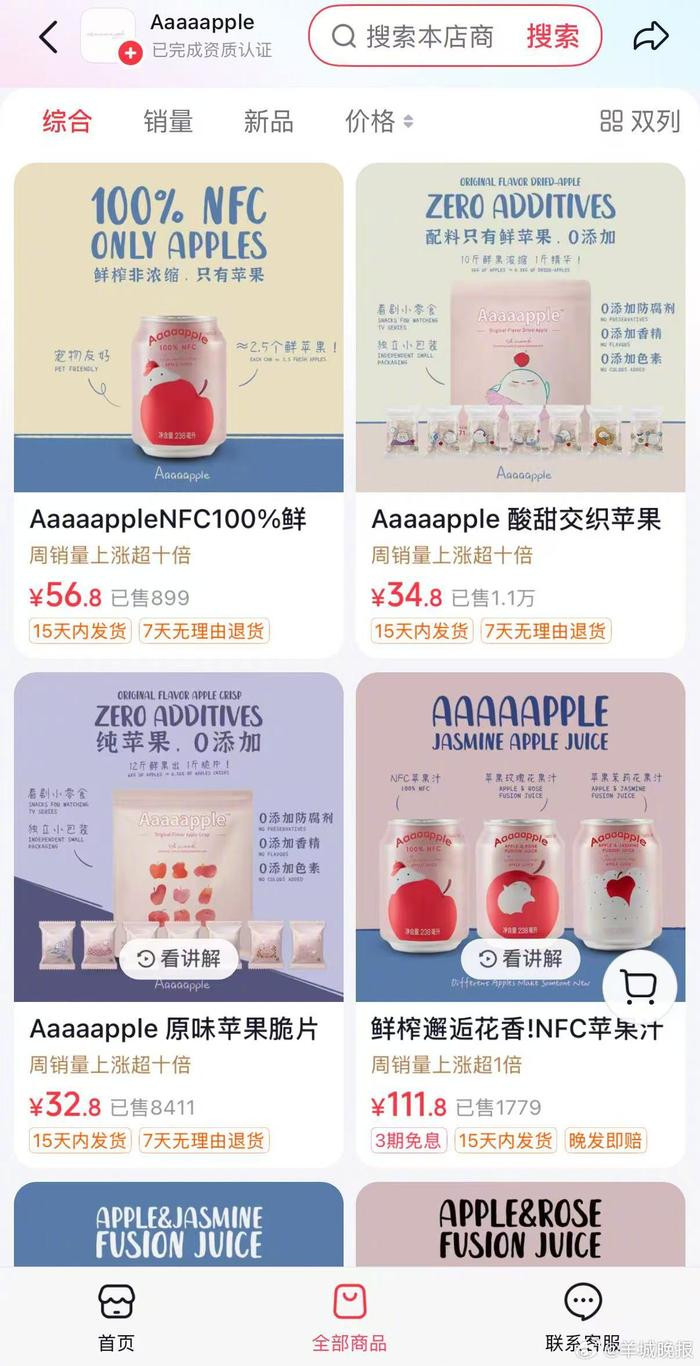Switch to the 全部商品 tab
This screenshot has width=700, height=1366.
pos(349,1318)
